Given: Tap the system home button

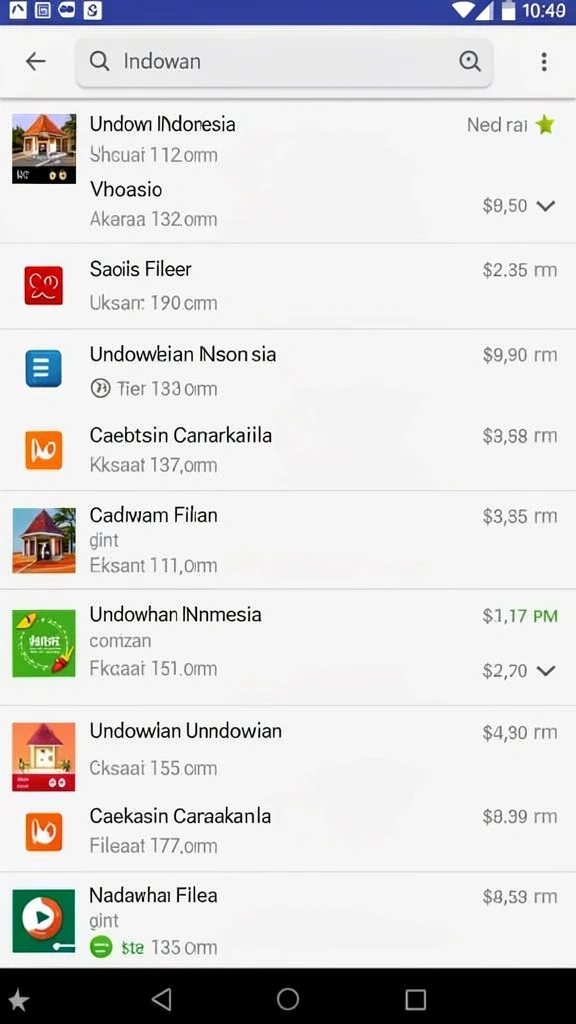Looking at the screenshot, I should [x=288, y=999].
